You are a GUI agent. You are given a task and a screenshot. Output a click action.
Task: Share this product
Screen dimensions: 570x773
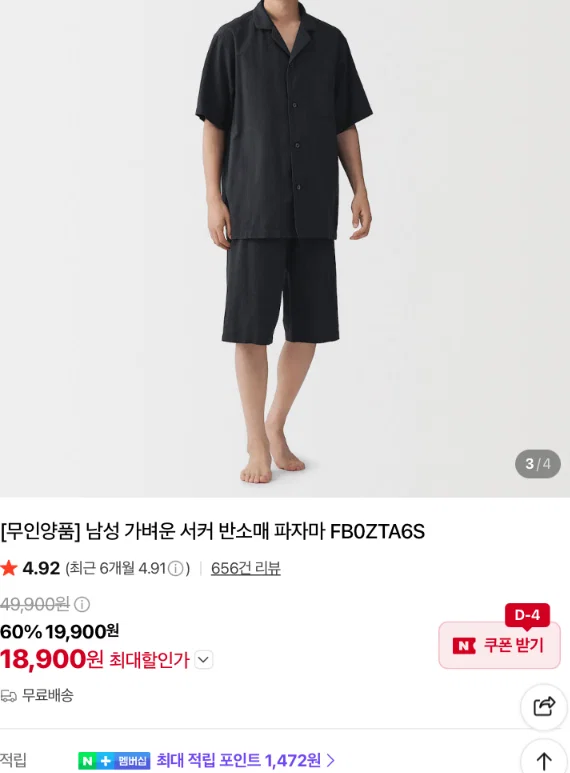pyautogui.click(x=544, y=707)
